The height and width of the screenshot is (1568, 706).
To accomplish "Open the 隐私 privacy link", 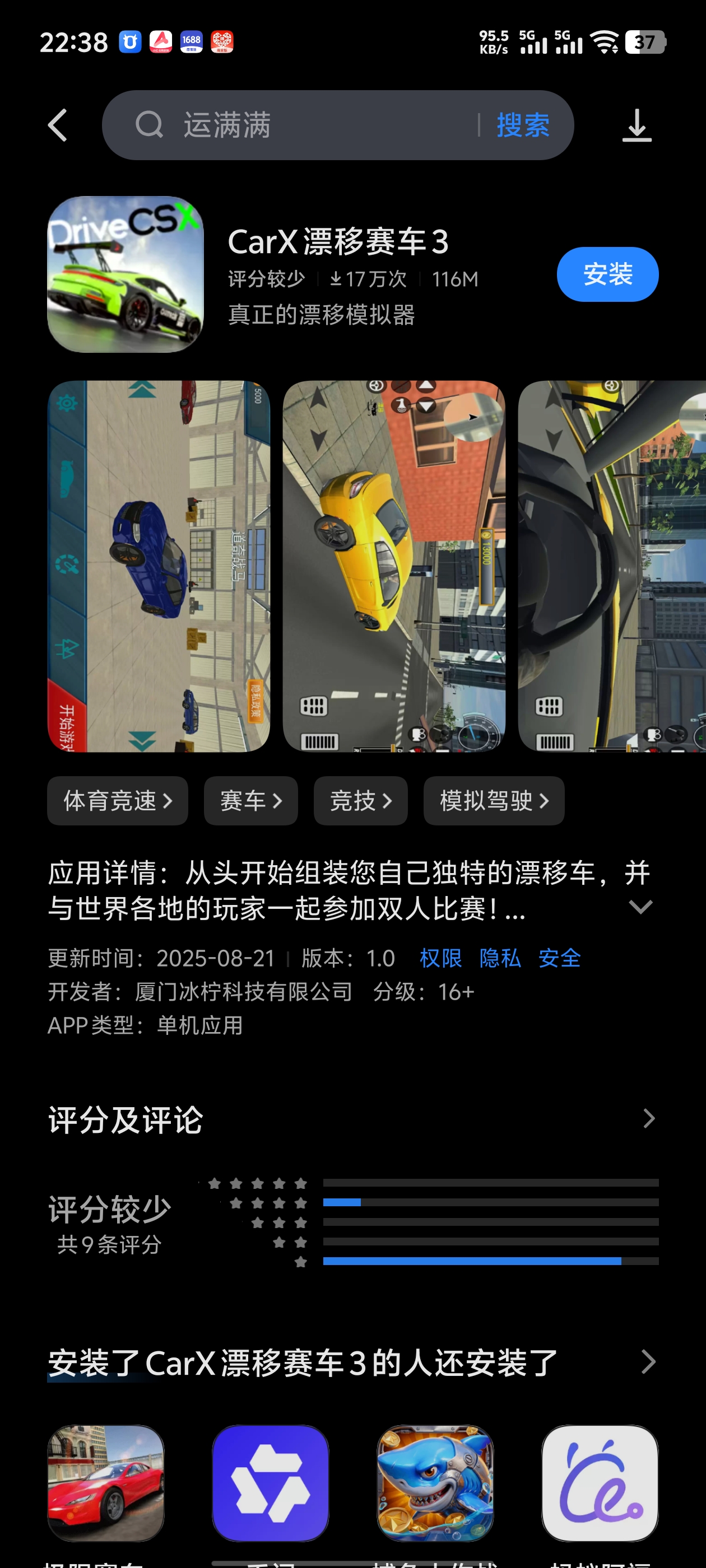I will 499,958.
